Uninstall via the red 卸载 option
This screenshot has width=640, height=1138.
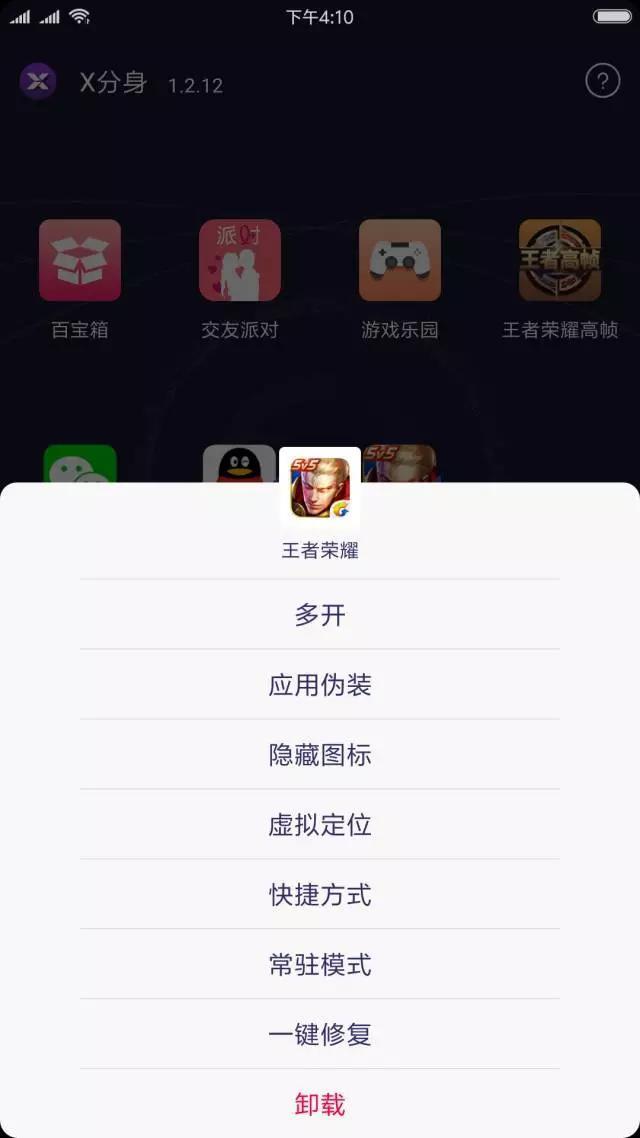click(x=320, y=1104)
